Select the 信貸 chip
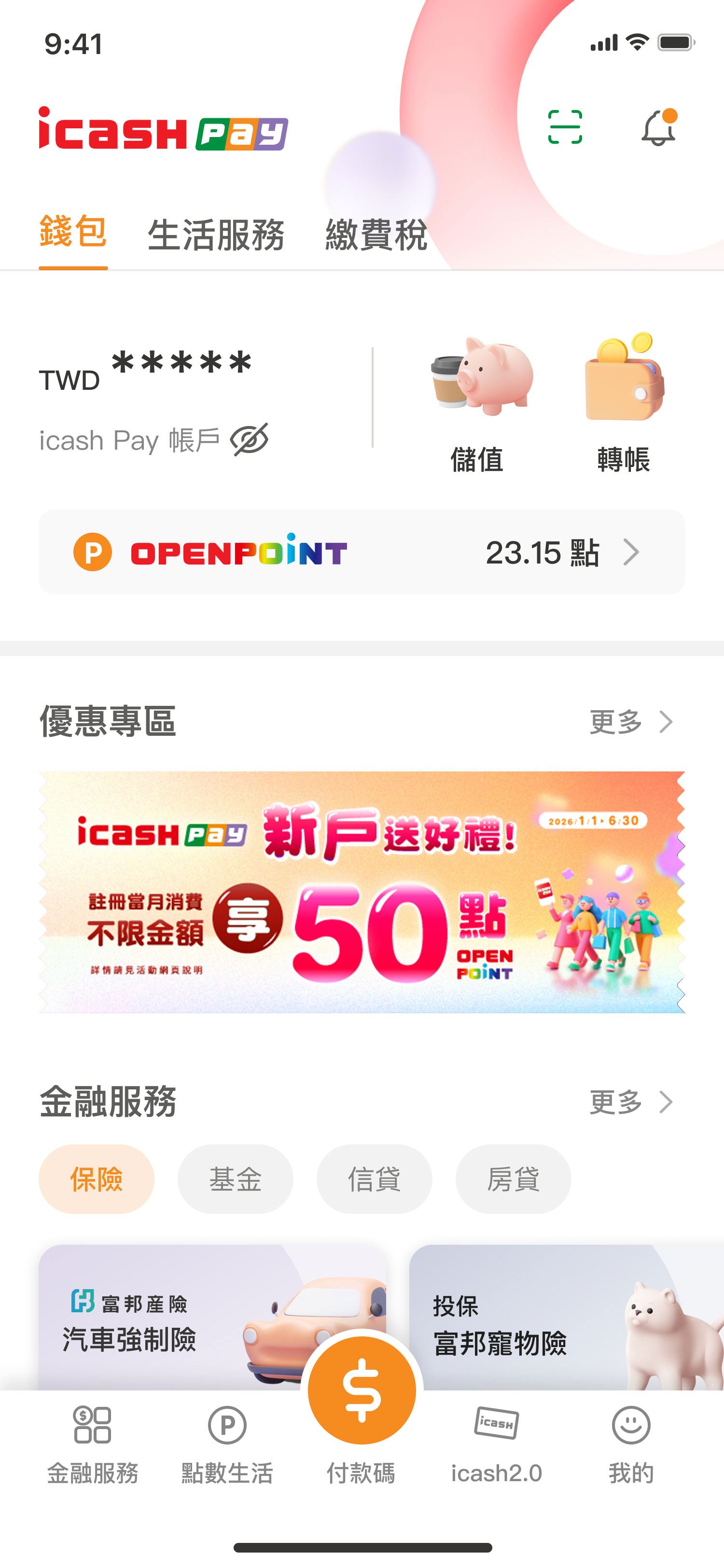Viewport: 724px width, 1568px height. coord(374,1179)
